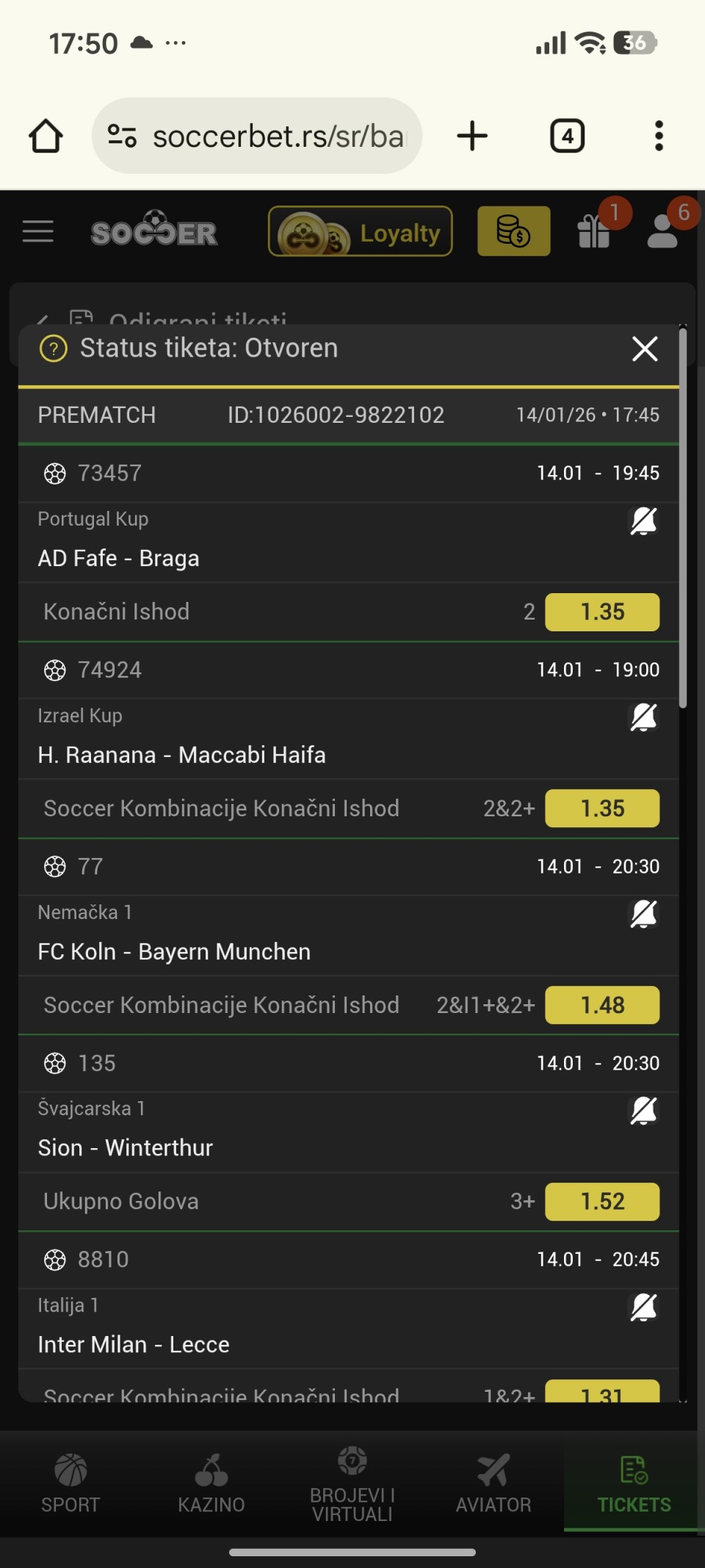The width and height of the screenshot is (705, 1568).
Task: Open the deposit coins button
Action: pos(513,232)
